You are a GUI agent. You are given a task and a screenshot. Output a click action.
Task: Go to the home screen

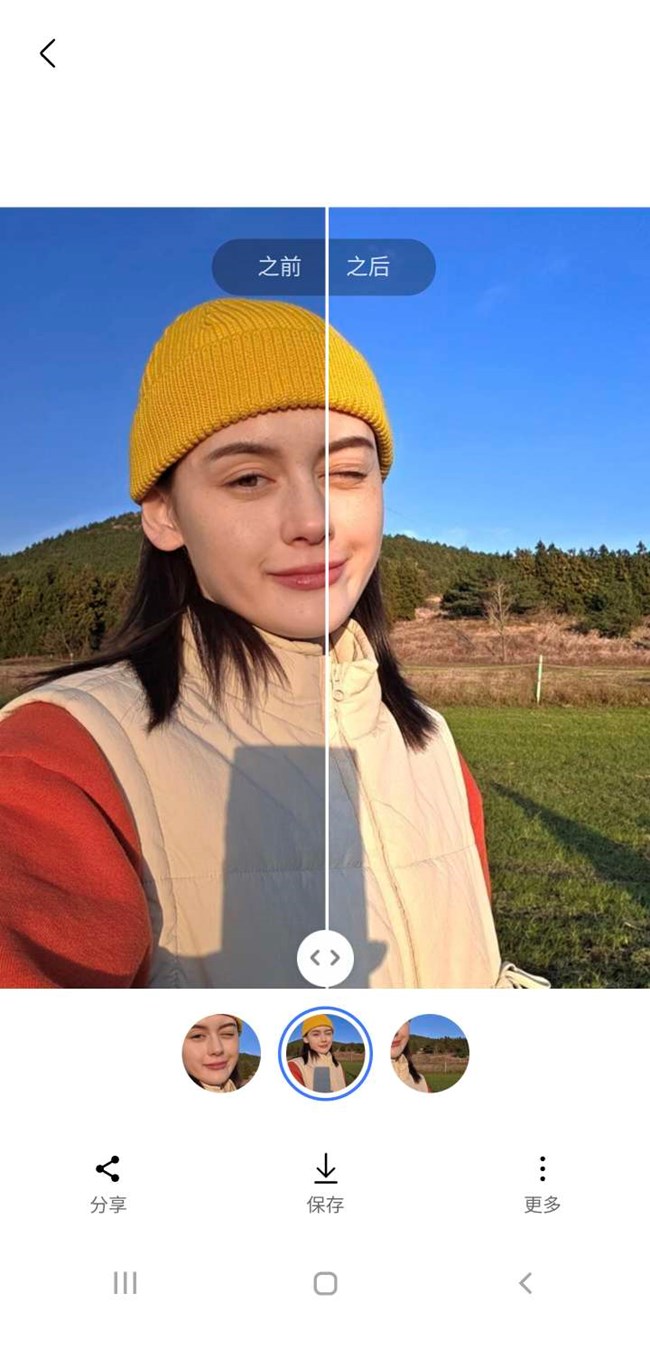[x=325, y=1283]
